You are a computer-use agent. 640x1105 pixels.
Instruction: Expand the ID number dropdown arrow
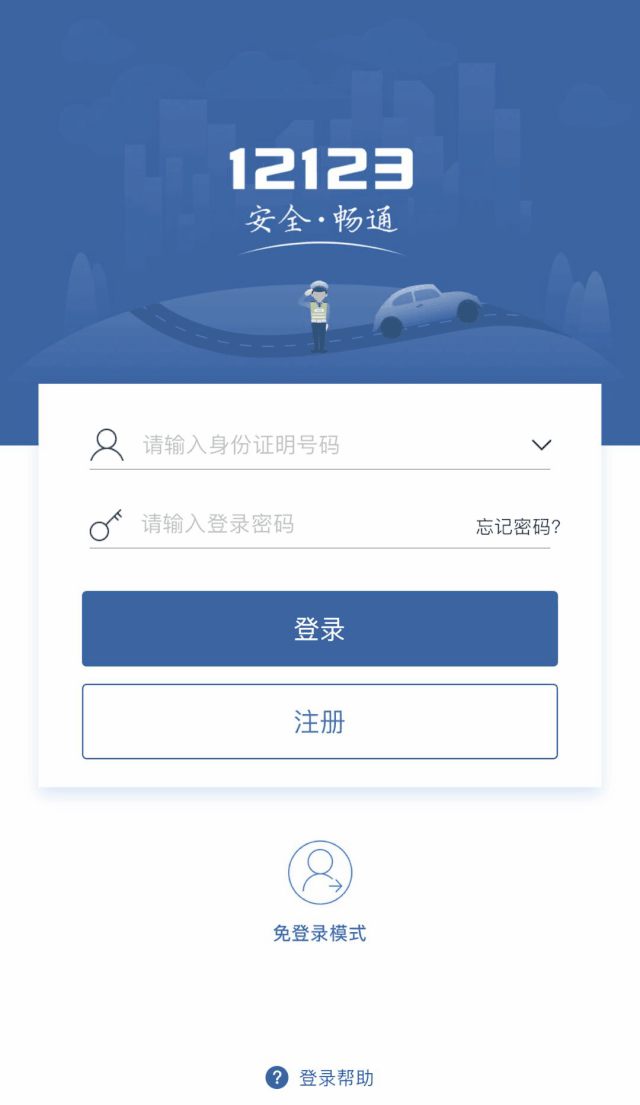point(541,445)
